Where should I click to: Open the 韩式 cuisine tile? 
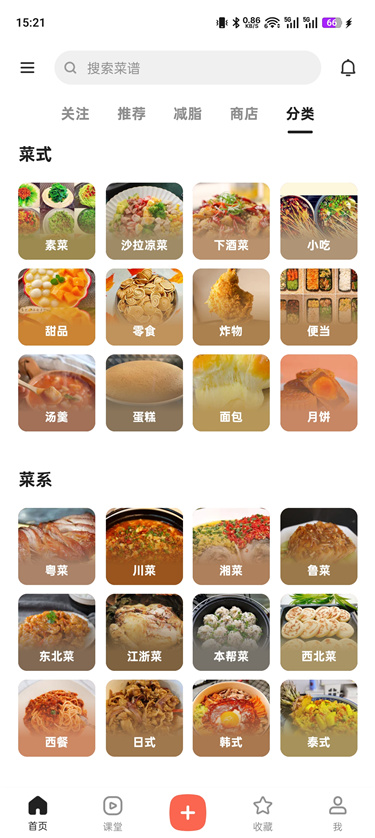point(231,718)
